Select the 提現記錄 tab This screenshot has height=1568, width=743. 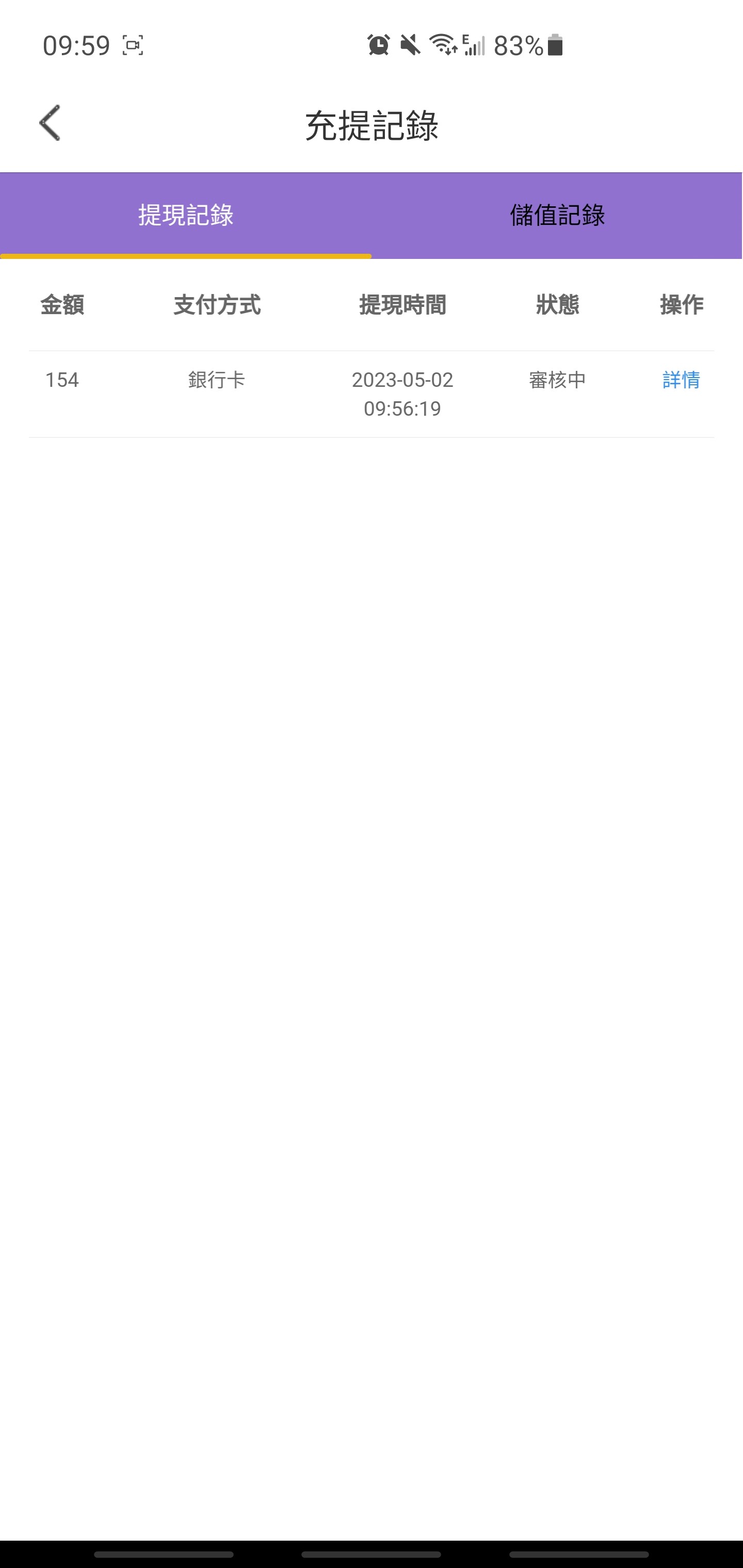point(186,216)
